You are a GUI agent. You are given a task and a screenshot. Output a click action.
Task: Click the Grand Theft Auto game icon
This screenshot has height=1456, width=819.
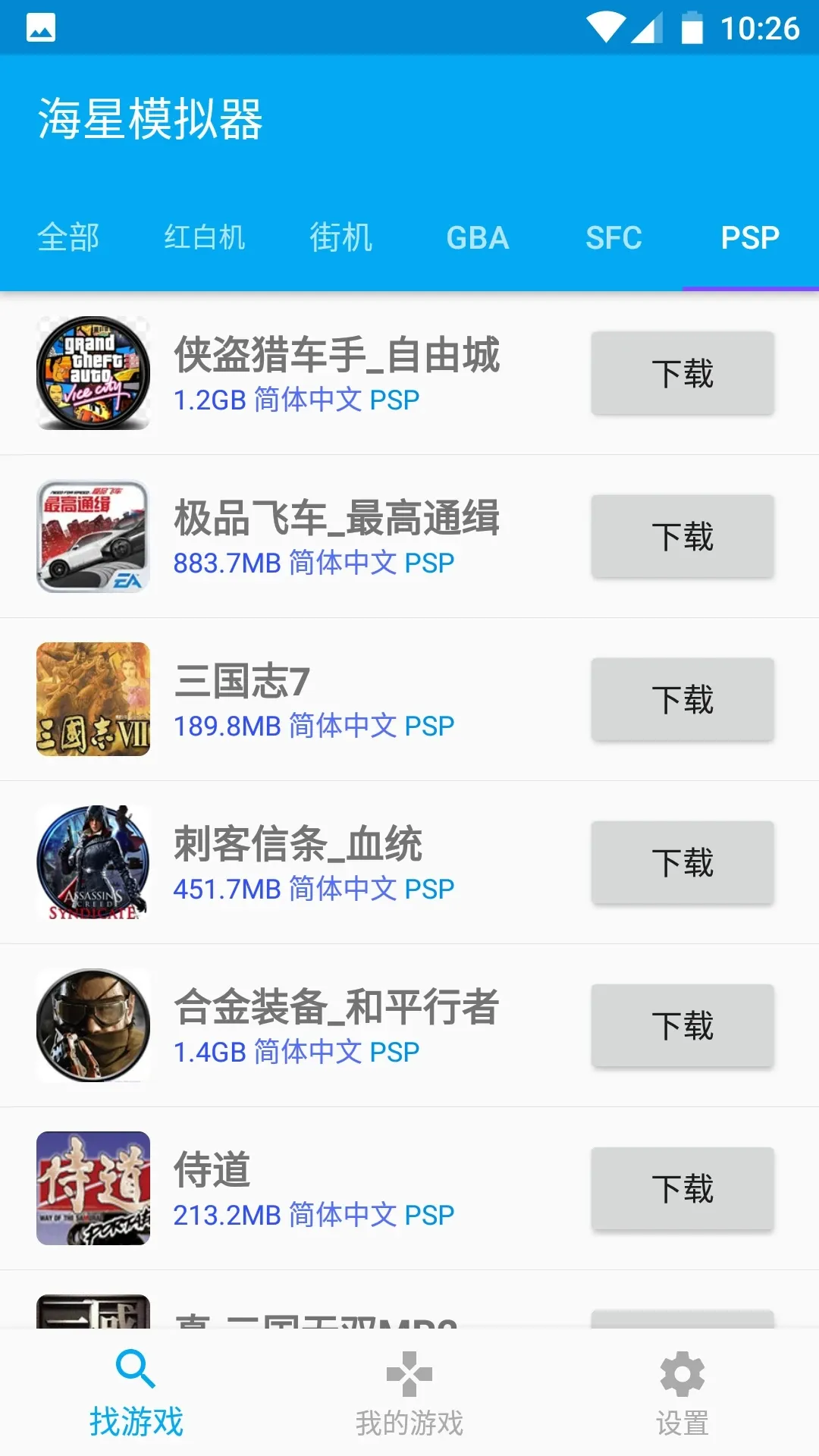93,372
